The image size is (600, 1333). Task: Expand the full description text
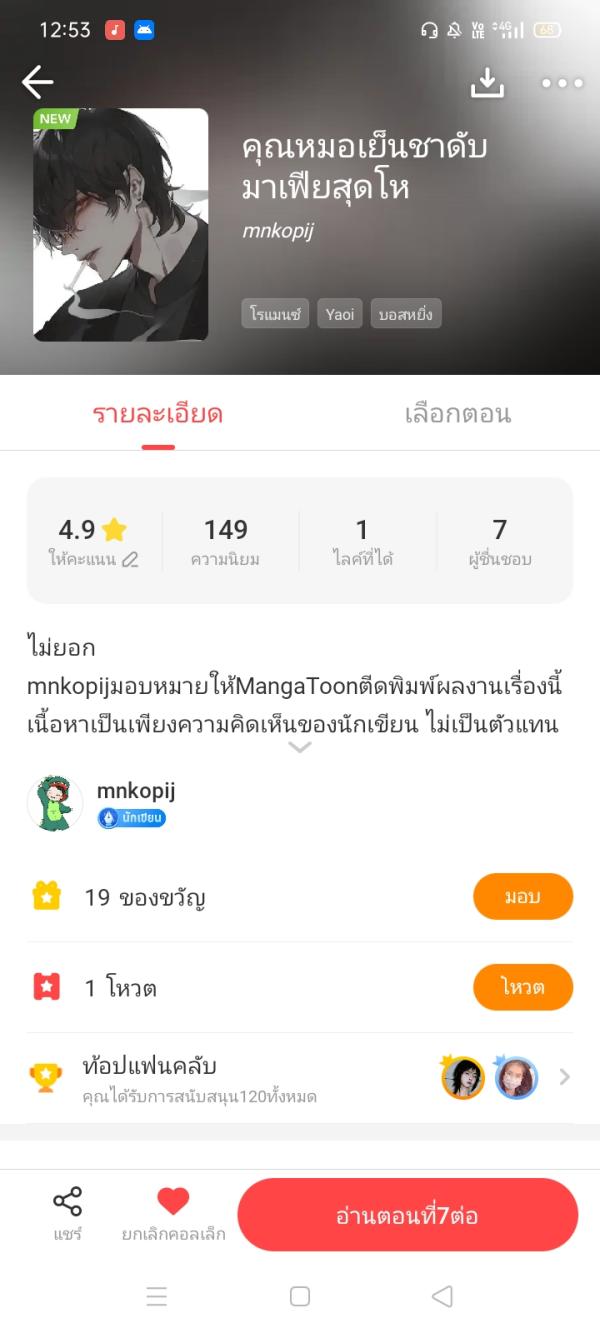pyautogui.click(x=300, y=746)
